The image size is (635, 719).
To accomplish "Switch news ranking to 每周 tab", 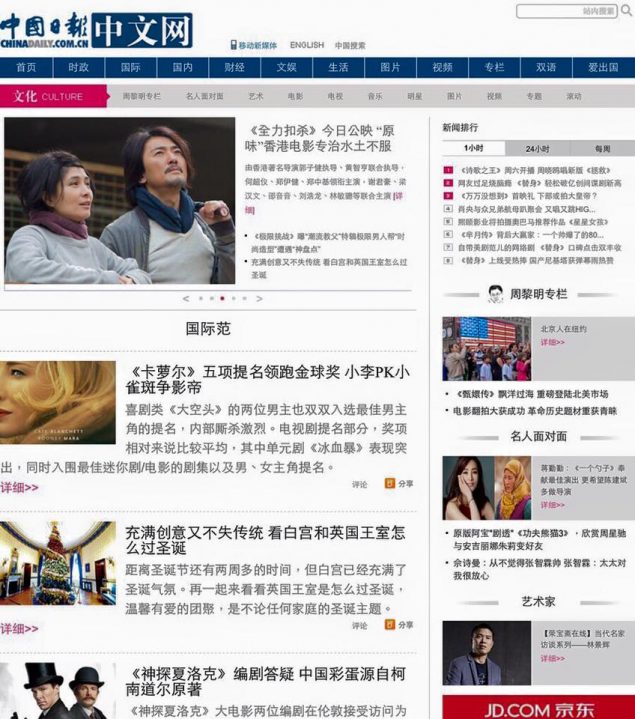I will 602,148.
